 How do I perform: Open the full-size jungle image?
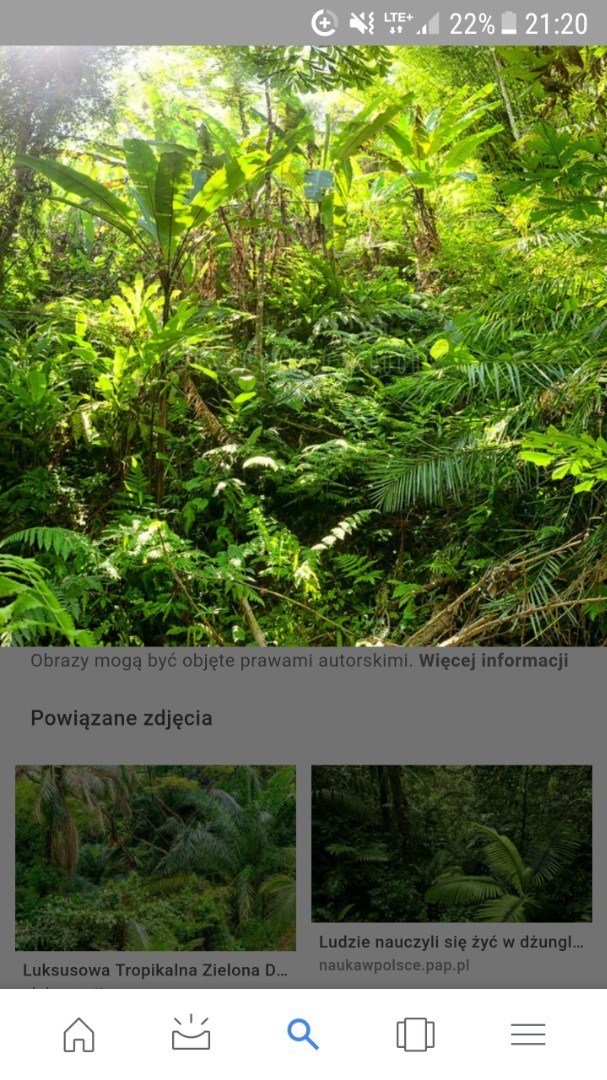pos(303,345)
